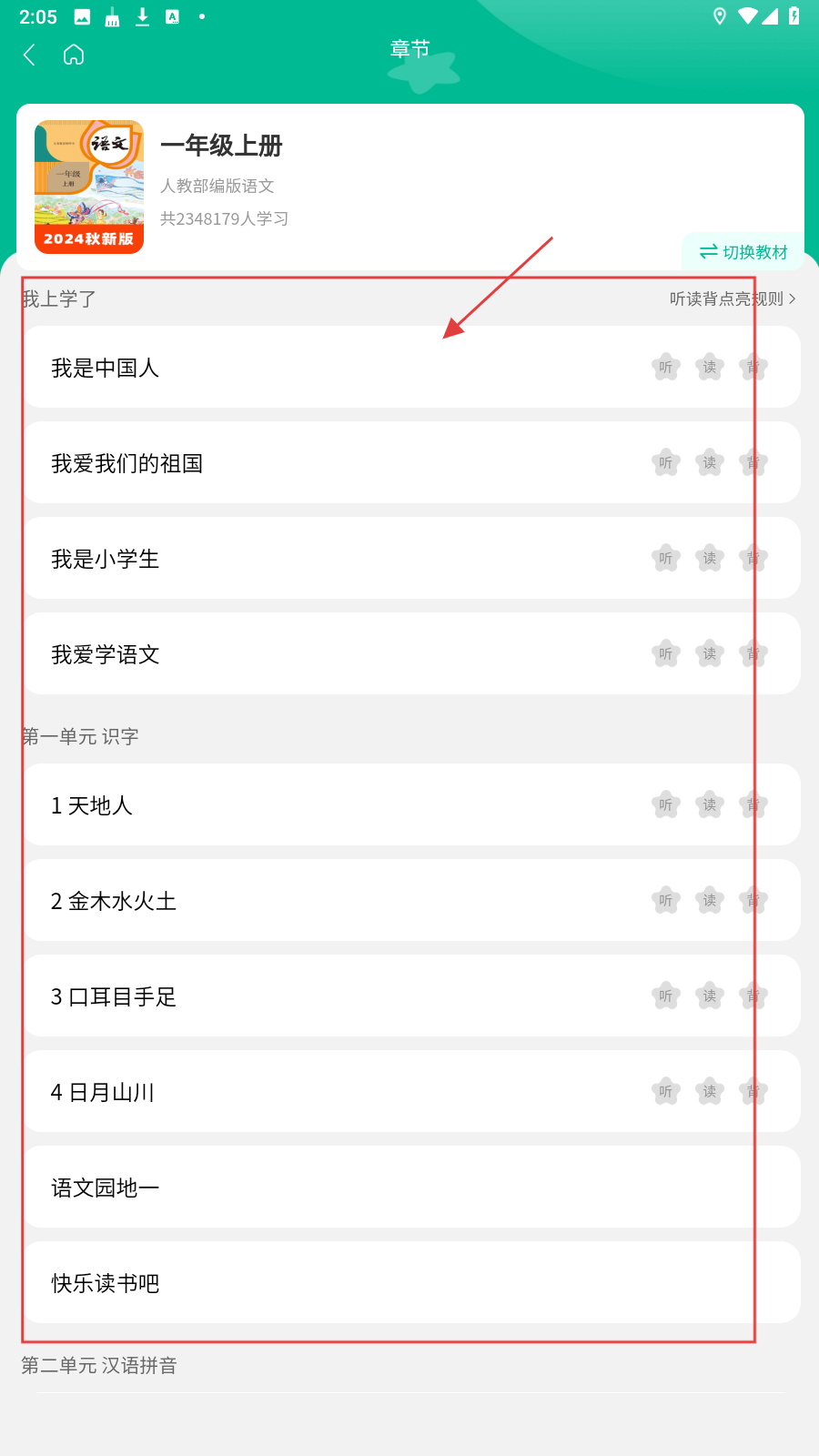819x1456 pixels.
Task: Select the chapter 我是小学生
Action: 106,559
